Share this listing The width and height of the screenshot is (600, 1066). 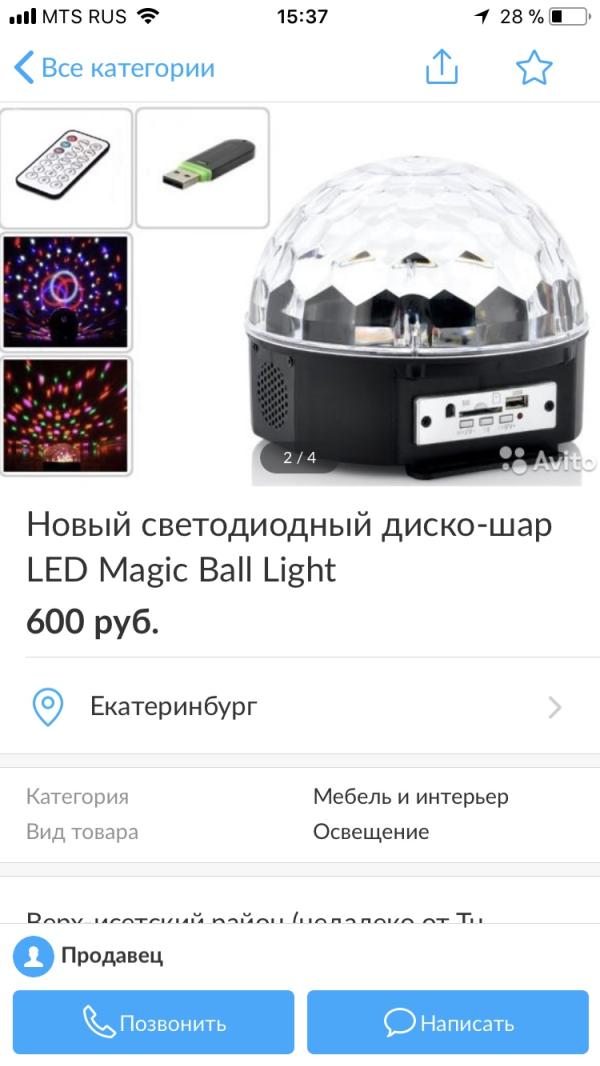[441, 68]
